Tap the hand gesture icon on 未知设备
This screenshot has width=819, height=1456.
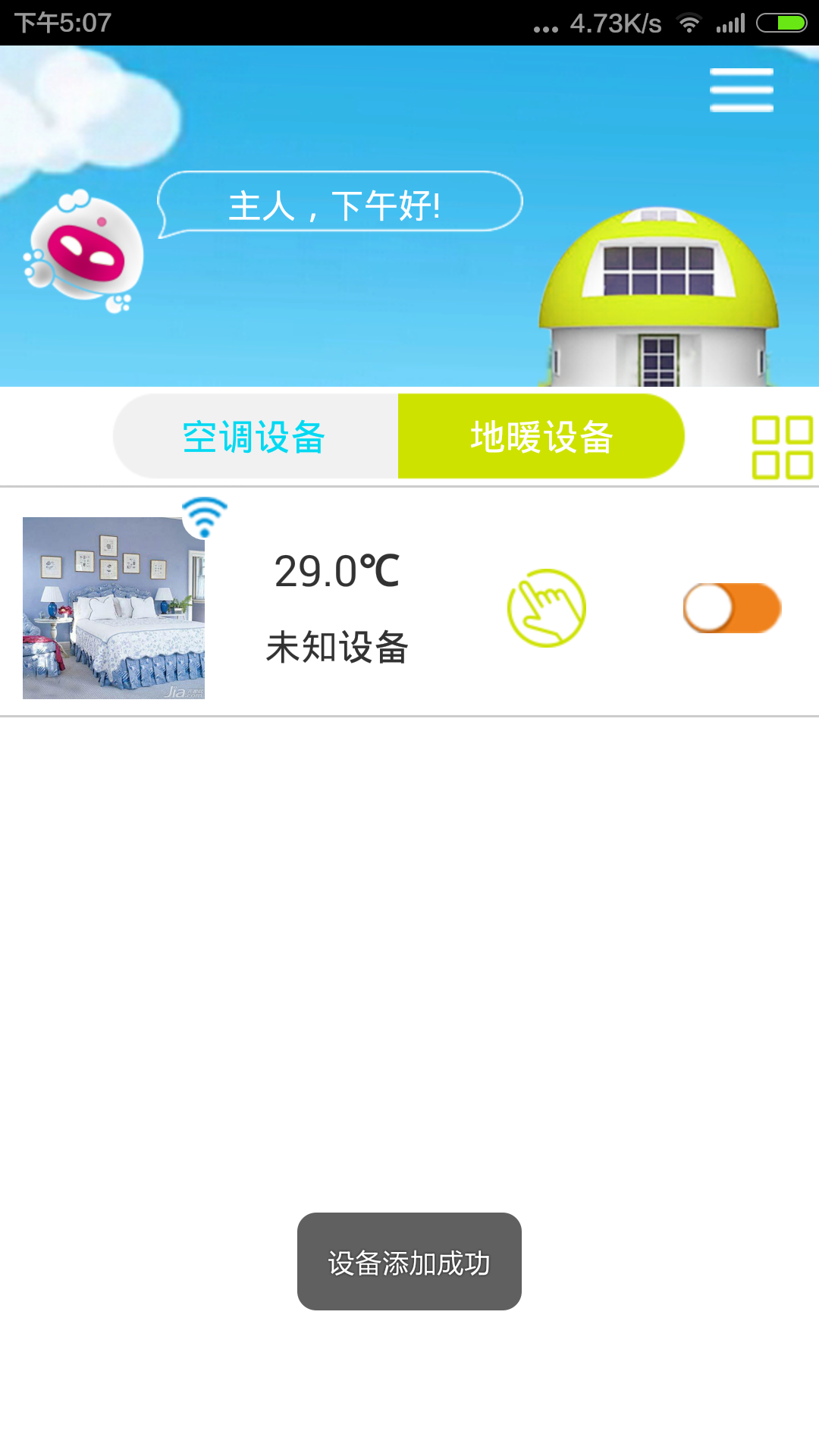pyautogui.click(x=546, y=607)
